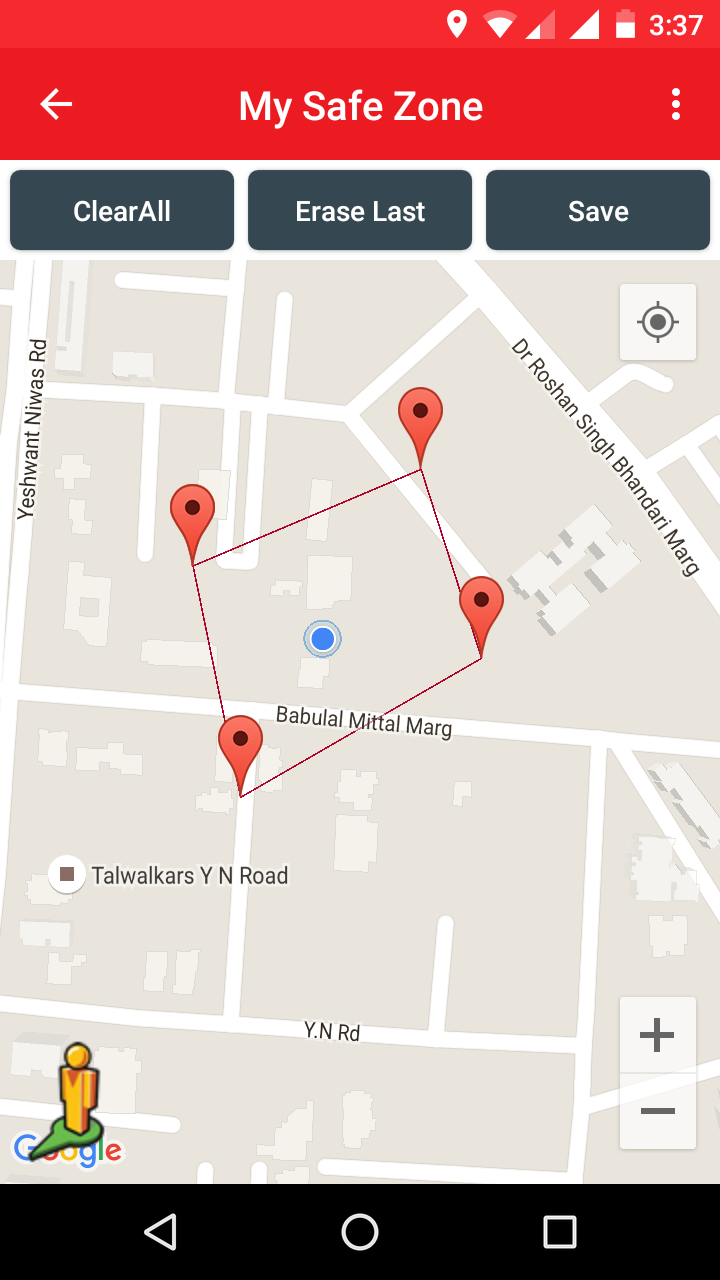Tap the blue current location dot

pyautogui.click(x=322, y=638)
